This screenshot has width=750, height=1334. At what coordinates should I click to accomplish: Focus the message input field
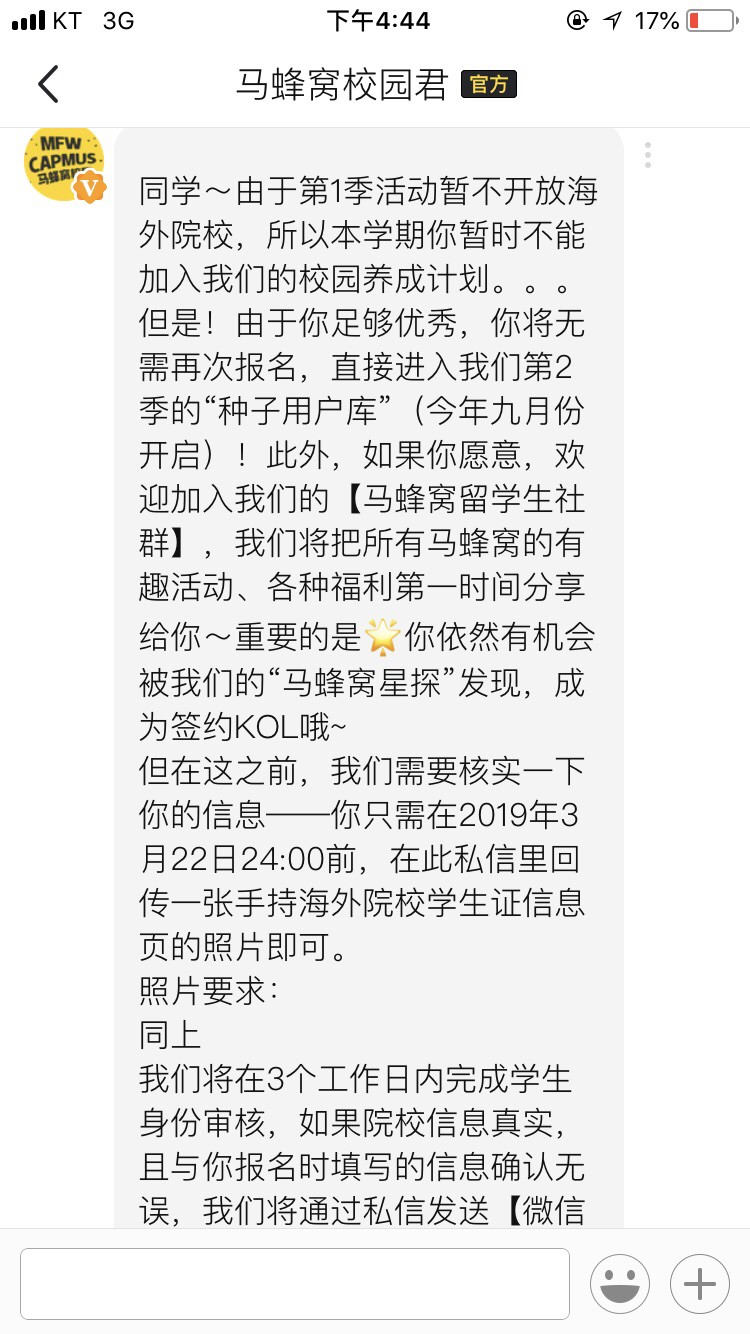(295, 1283)
